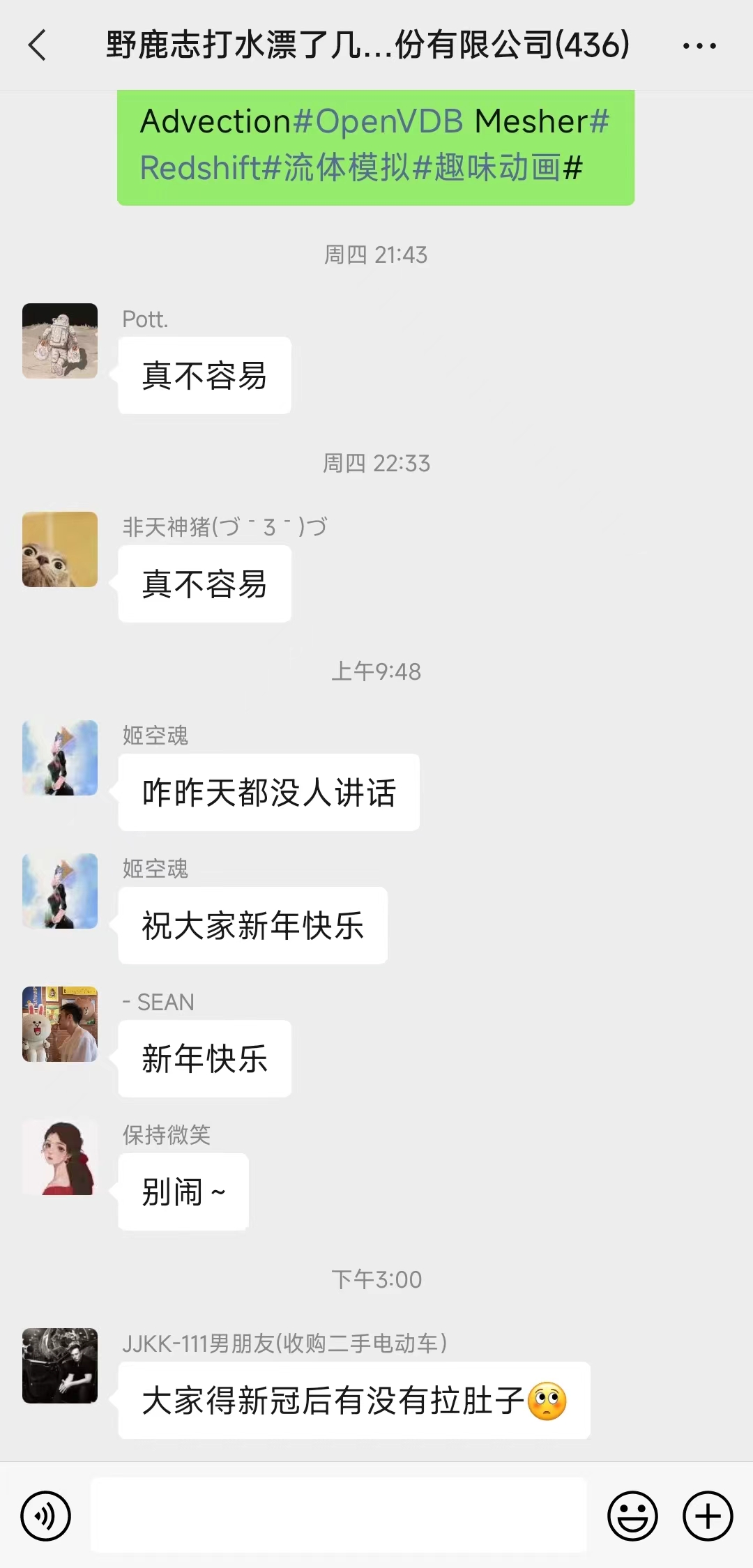The image size is (753, 1568).
Task: Go back from the group chat
Action: 38,46
